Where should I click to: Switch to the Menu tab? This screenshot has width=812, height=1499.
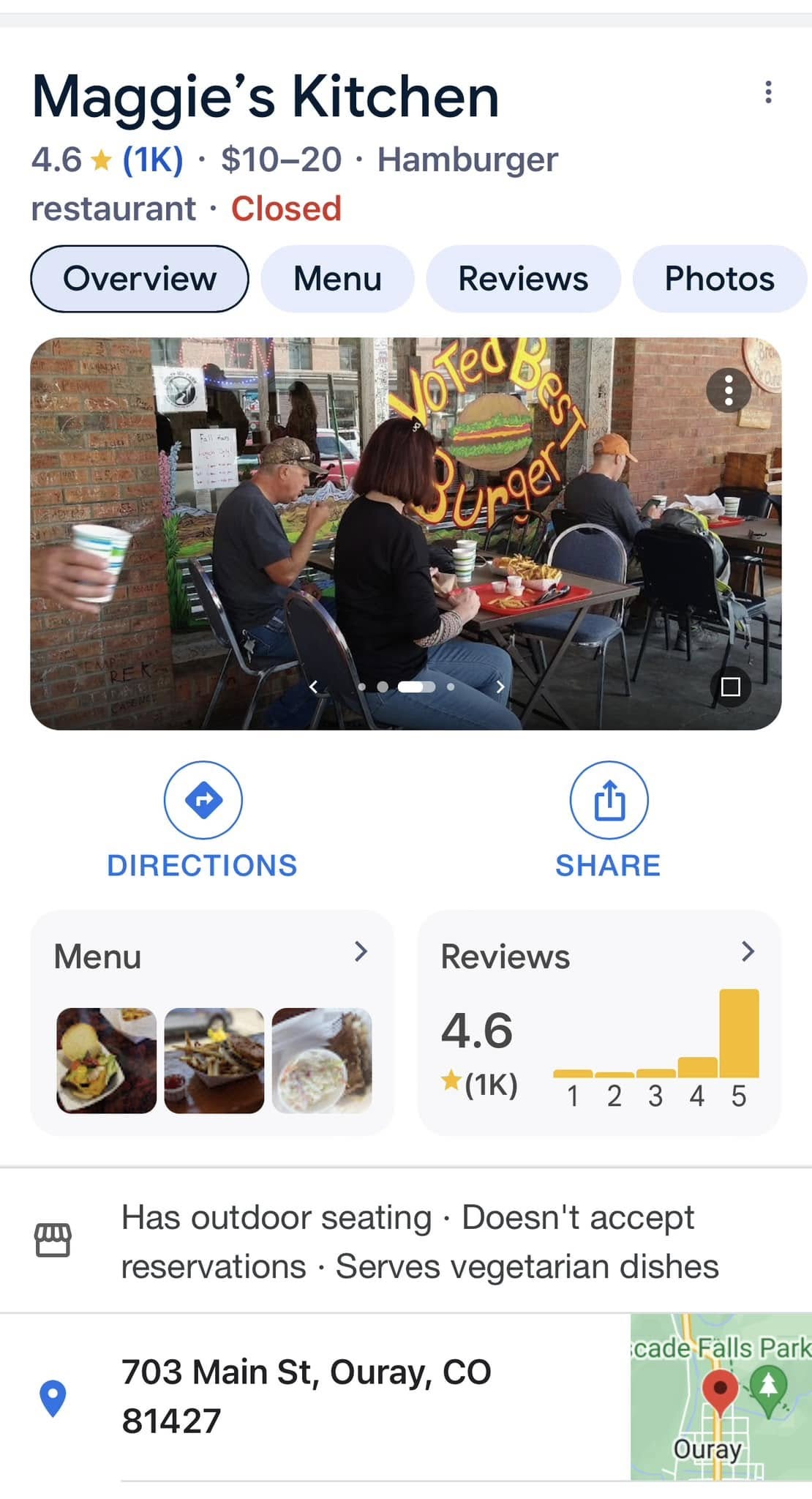coord(337,279)
